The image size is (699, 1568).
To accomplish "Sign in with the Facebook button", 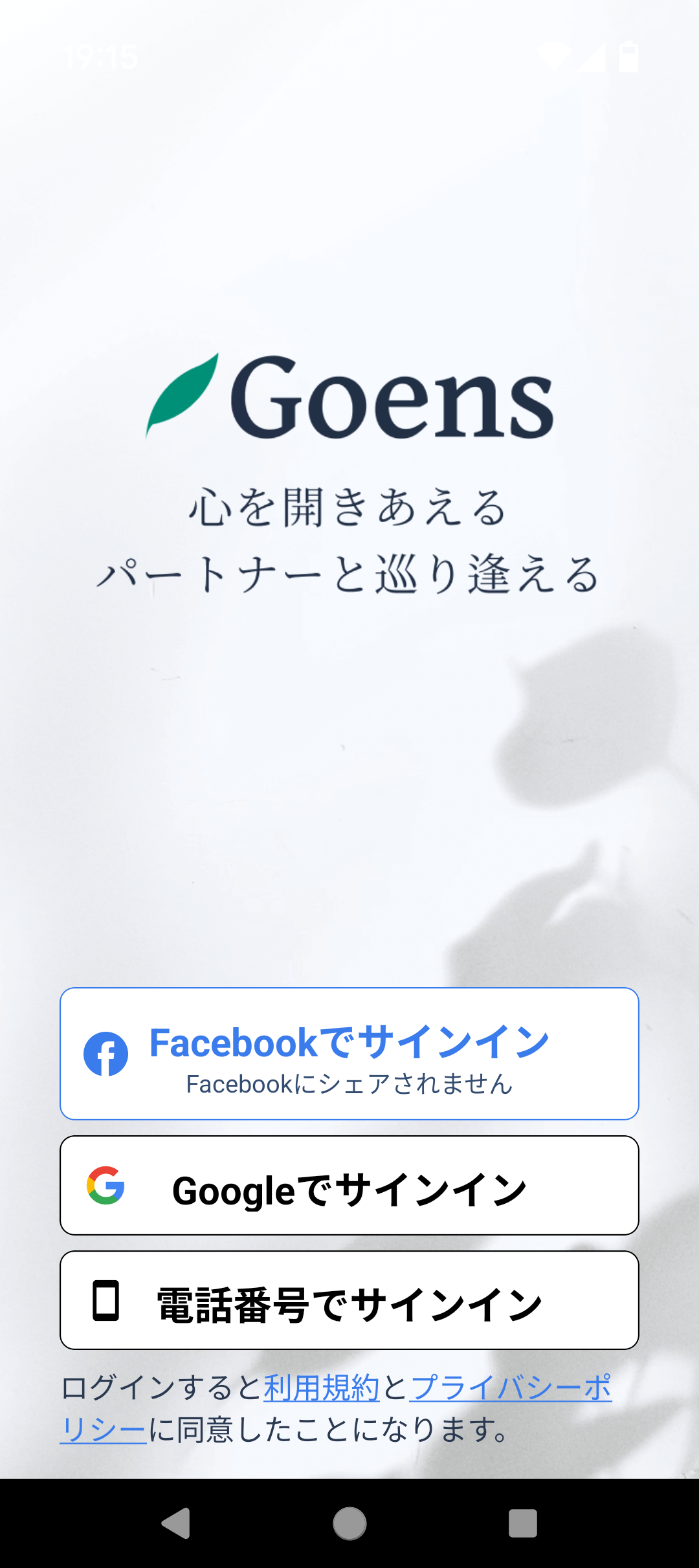I will (x=349, y=1053).
